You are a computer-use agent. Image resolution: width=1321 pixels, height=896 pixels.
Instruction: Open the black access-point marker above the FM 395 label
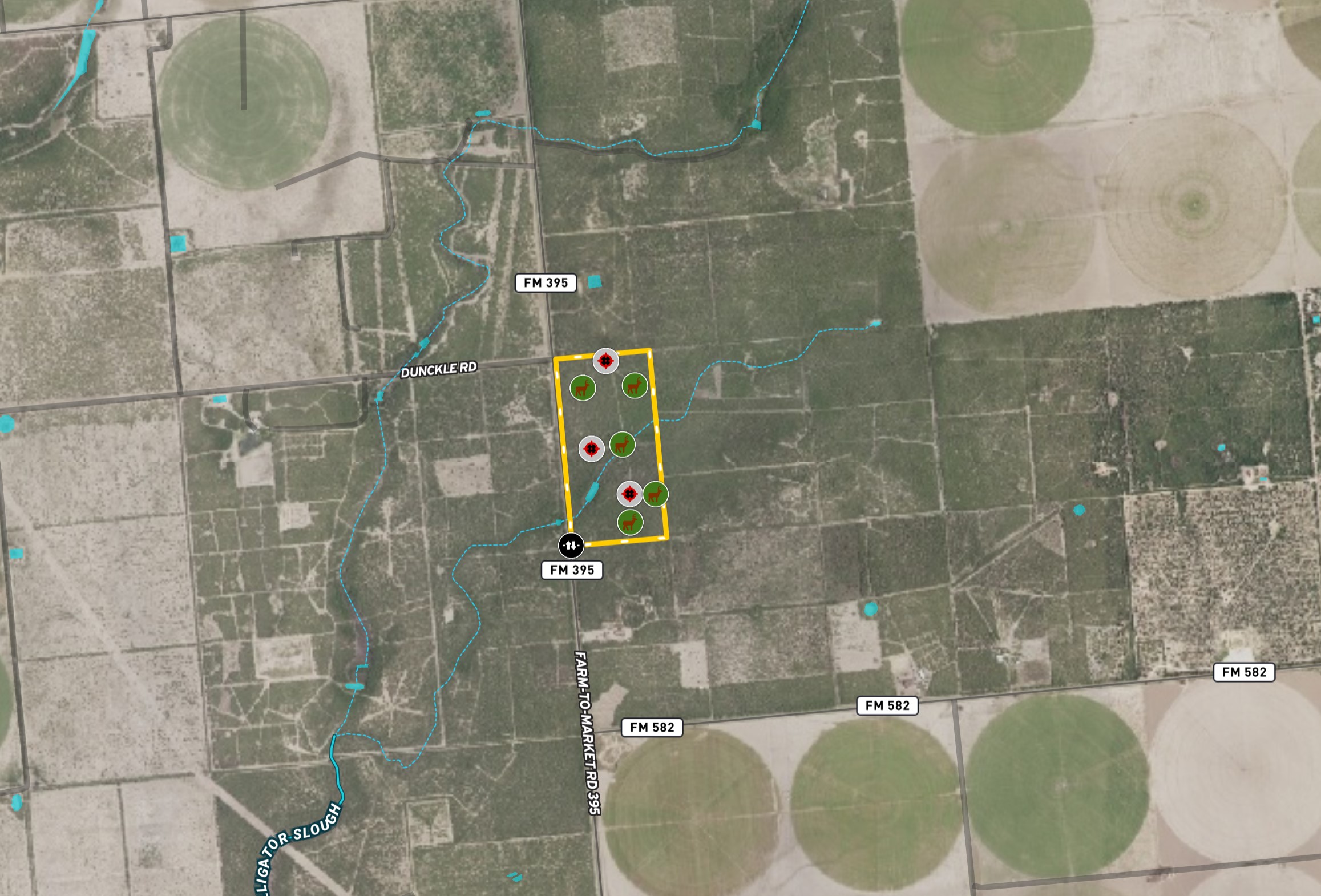pyautogui.click(x=571, y=545)
